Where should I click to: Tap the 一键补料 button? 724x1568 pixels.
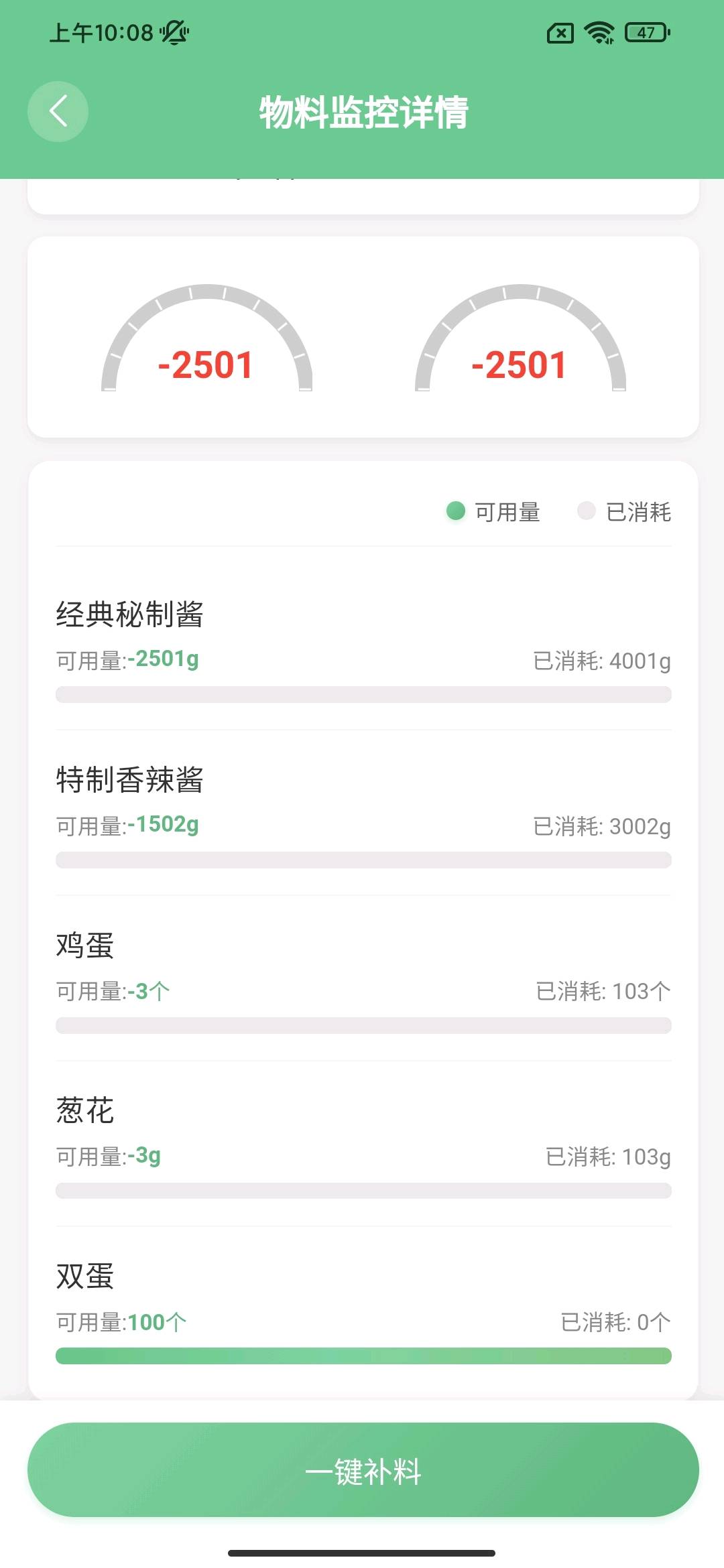click(363, 1471)
